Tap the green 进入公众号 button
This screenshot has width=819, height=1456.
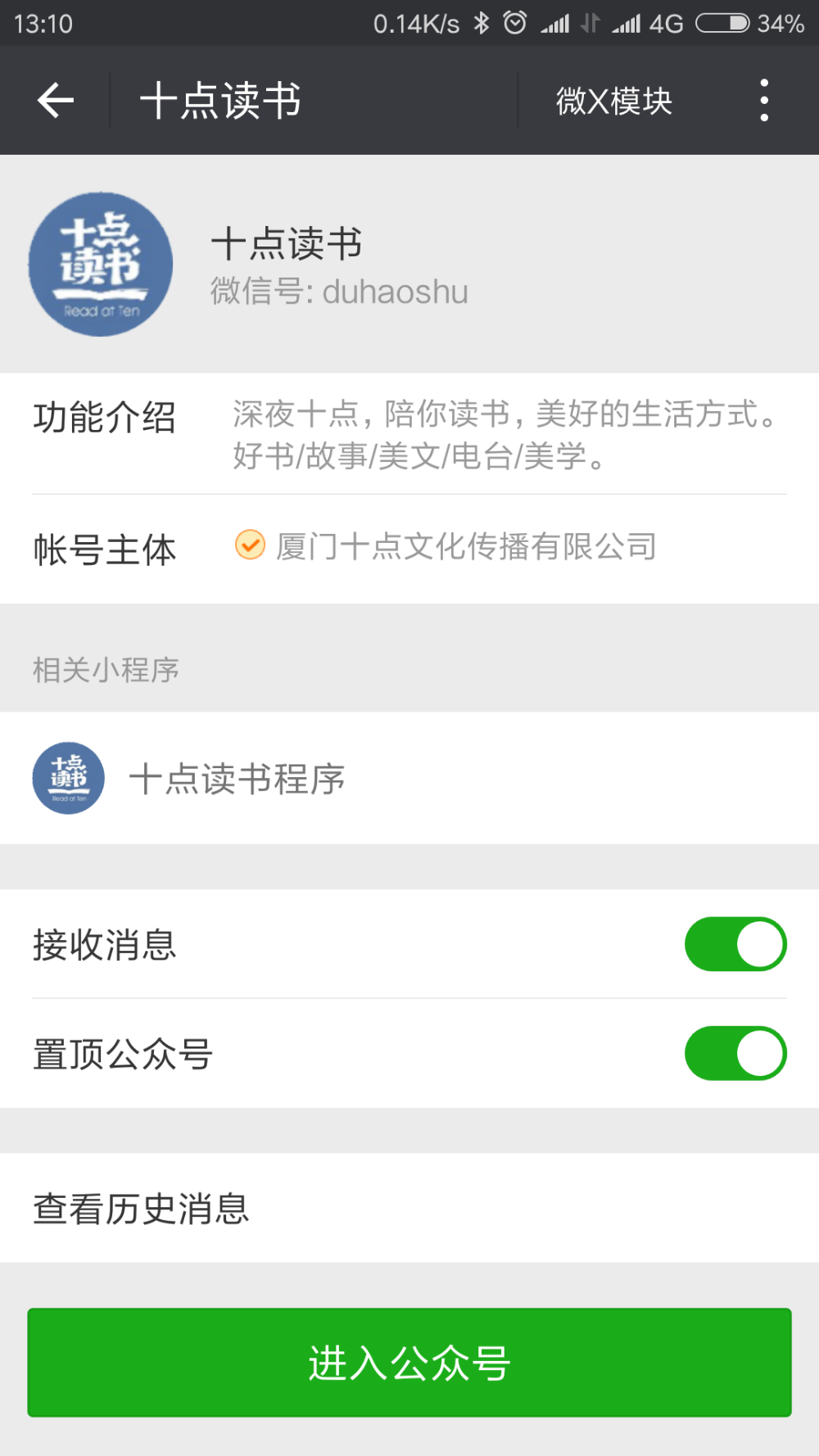(x=409, y=1363)
